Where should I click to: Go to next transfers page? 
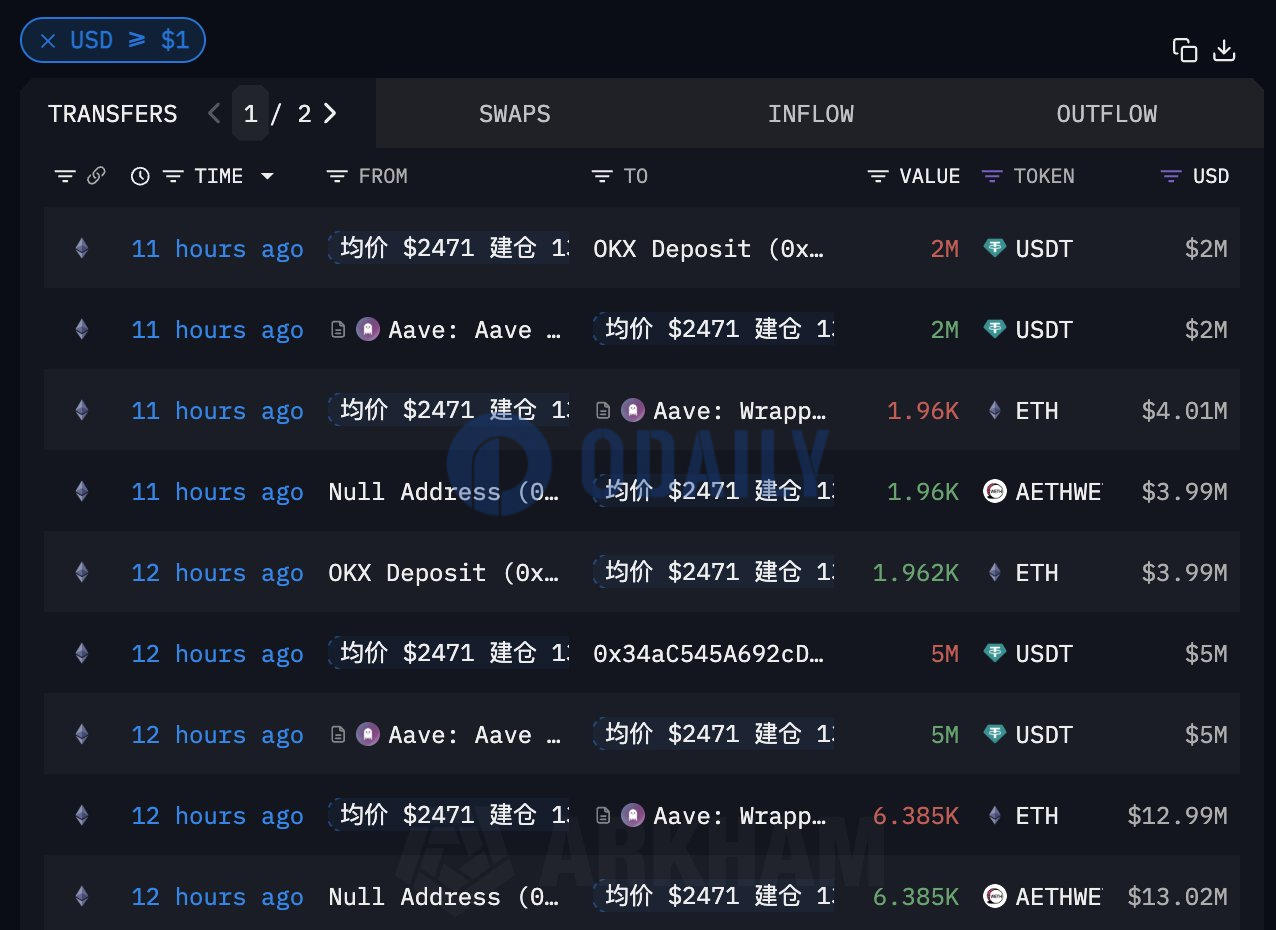[331, 114]
